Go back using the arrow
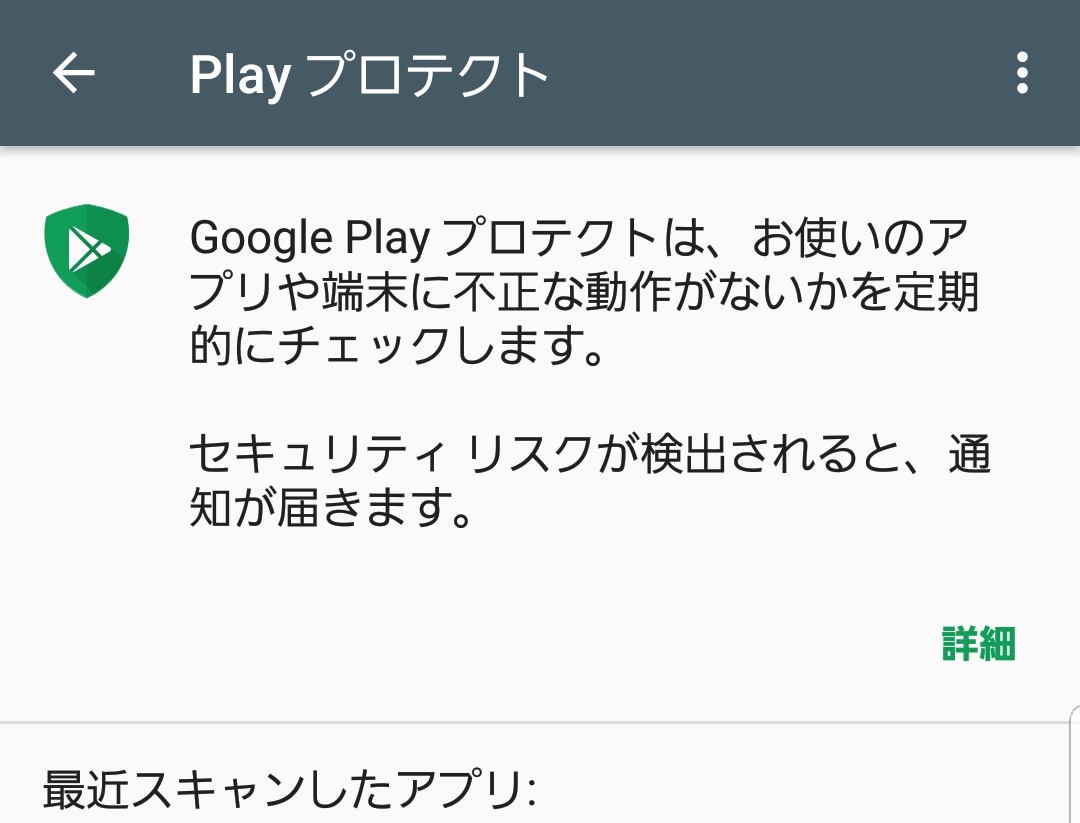1080x823 pixels. tap(74, 73)
